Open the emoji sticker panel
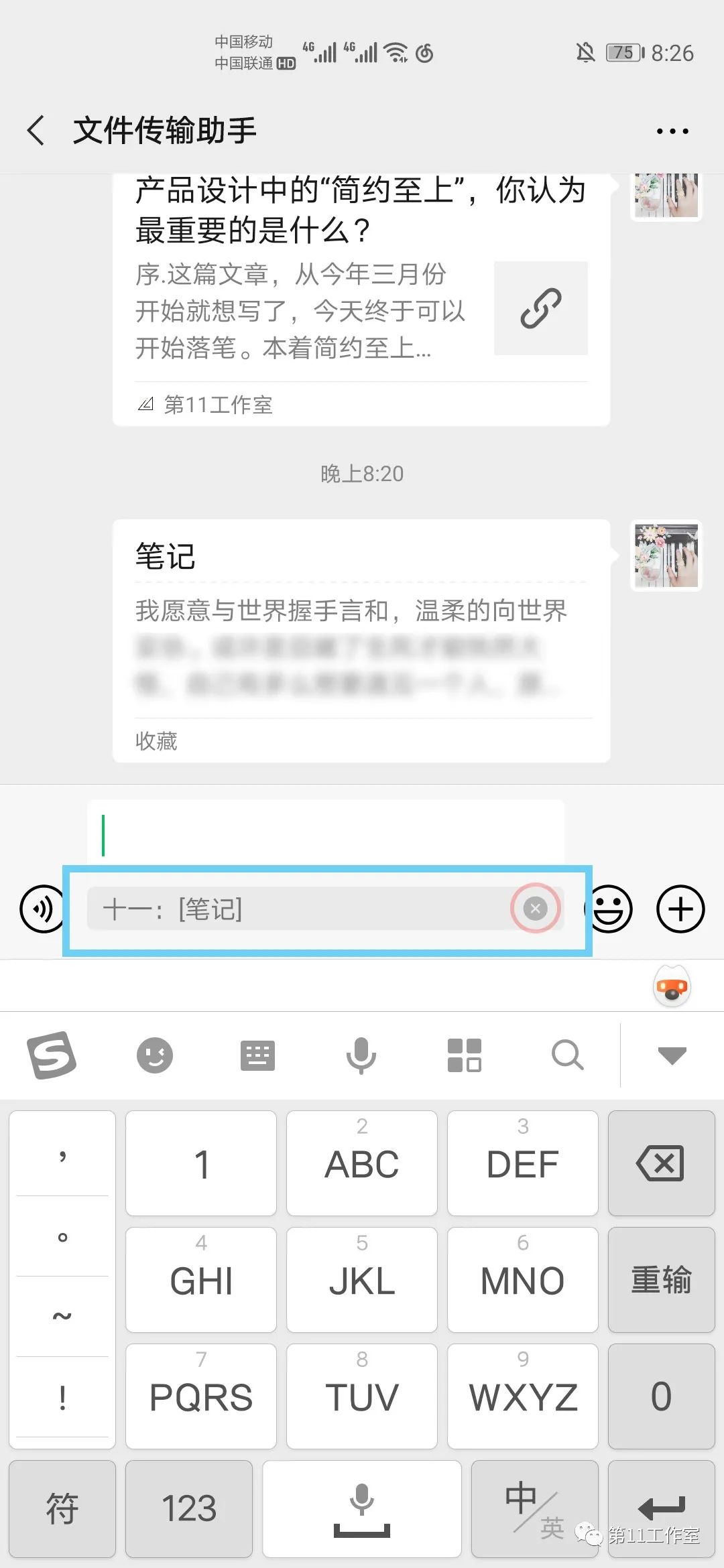724x1568 pixels. pos(610,909)
